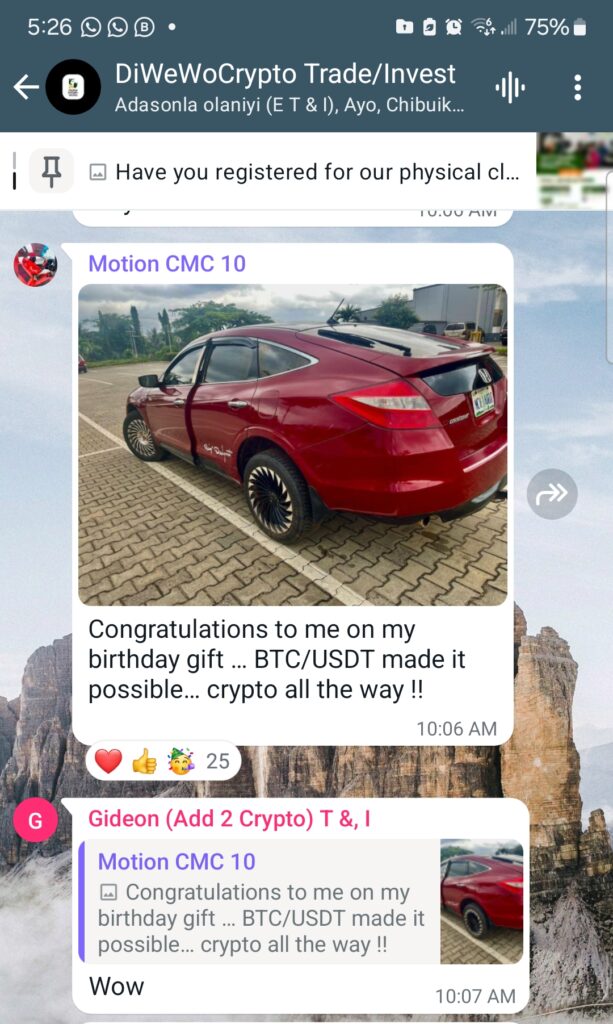Screen dimensions: 613x1024
Task: Start a group voice chat
Action: click(510, 88)
